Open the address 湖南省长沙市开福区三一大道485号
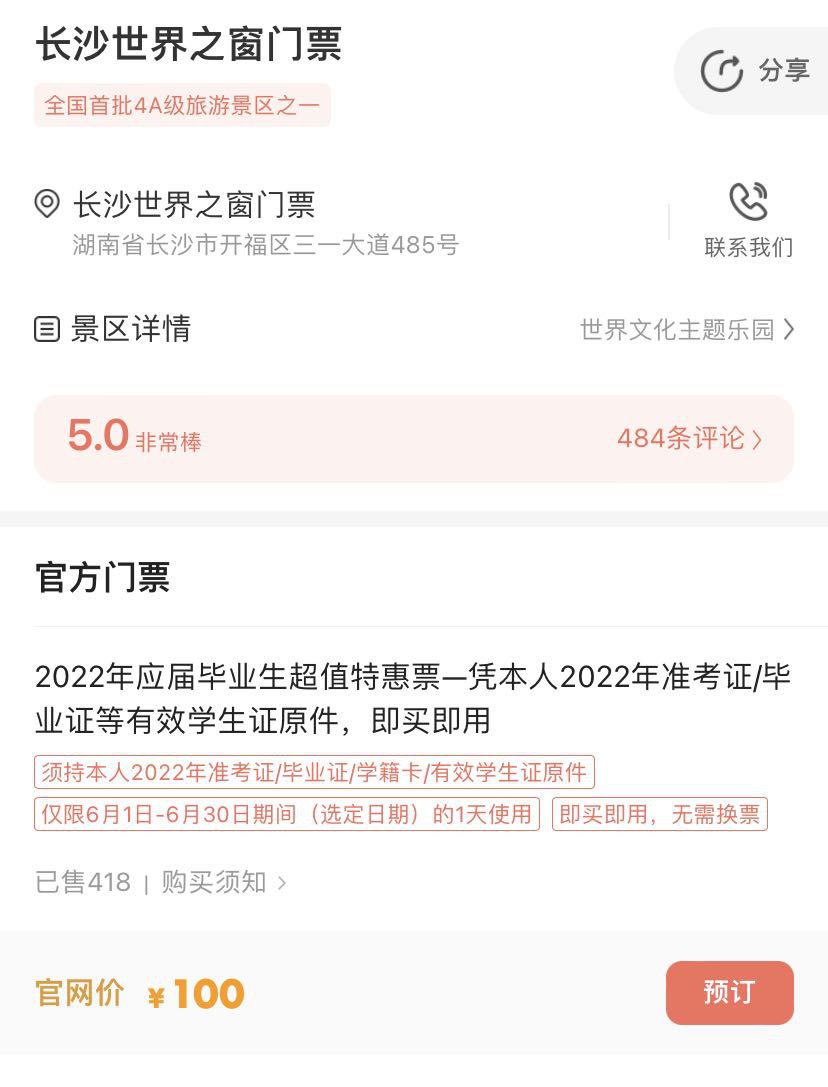Viewport: 828px width, 1087px height. pos(266,245)
